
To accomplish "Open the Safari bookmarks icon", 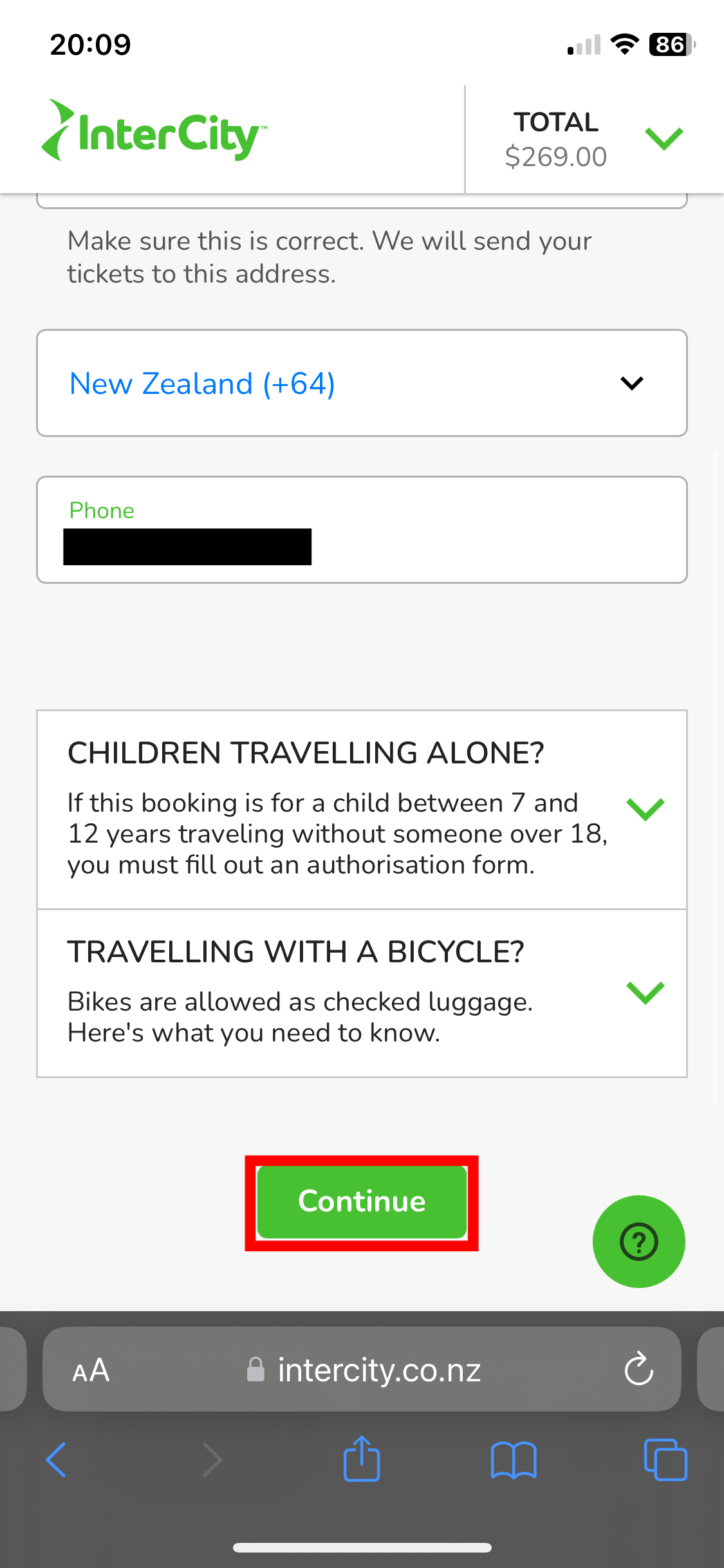I will tap(514, 1460).
